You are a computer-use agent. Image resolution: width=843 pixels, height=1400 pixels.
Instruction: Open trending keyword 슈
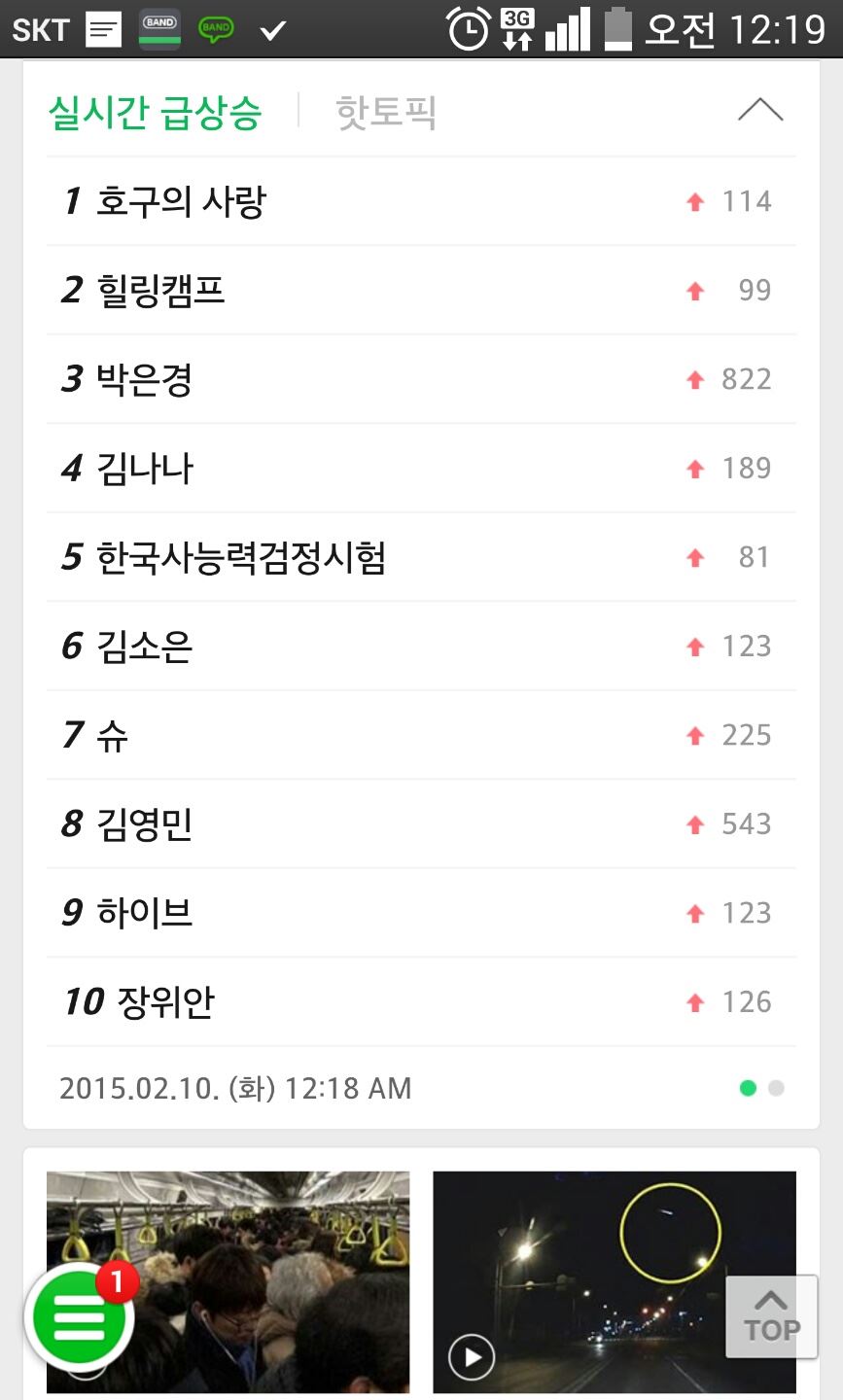[112, 735]
